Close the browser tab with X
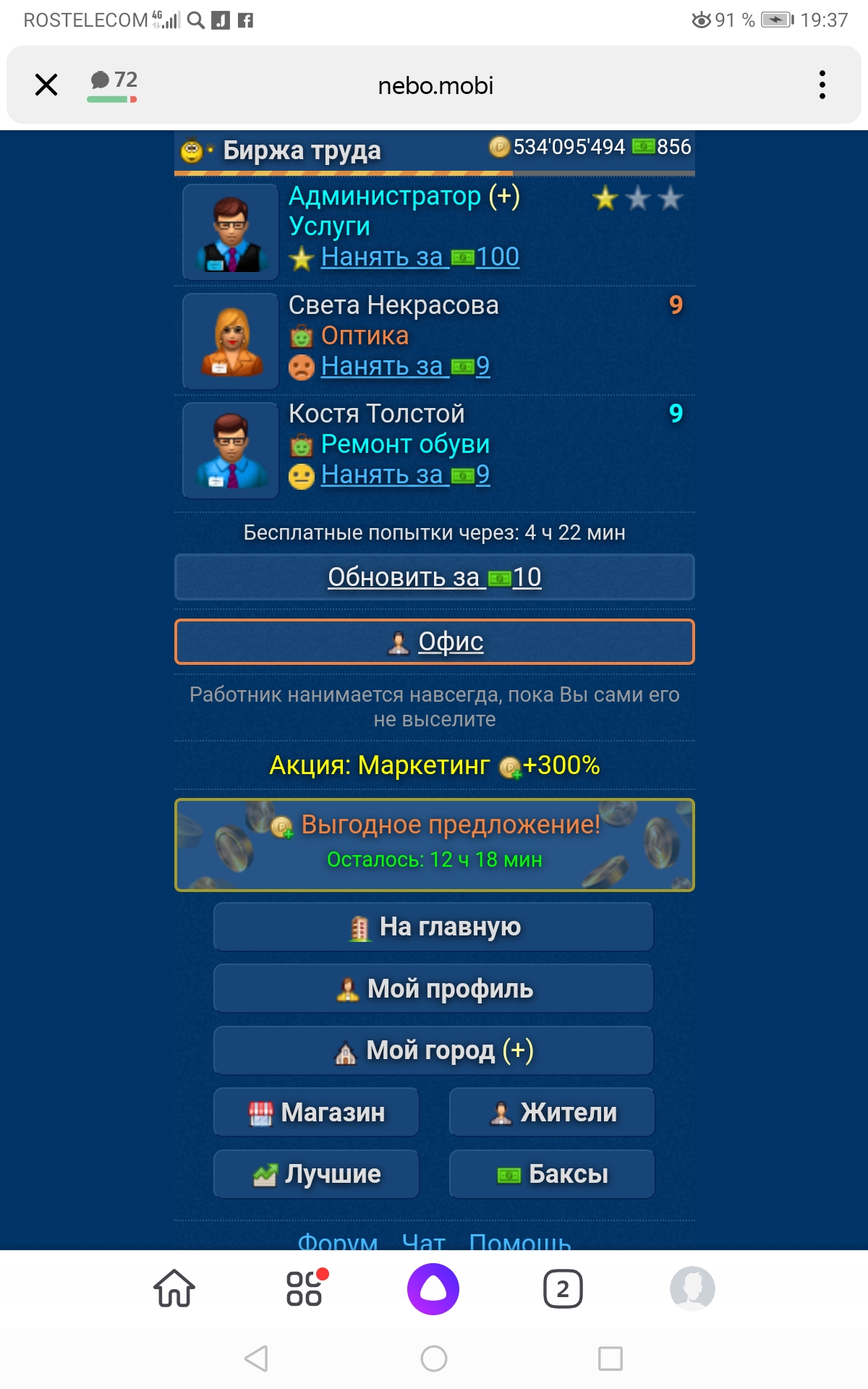This screenshot has width=868, height=1389. pos(46,85)
